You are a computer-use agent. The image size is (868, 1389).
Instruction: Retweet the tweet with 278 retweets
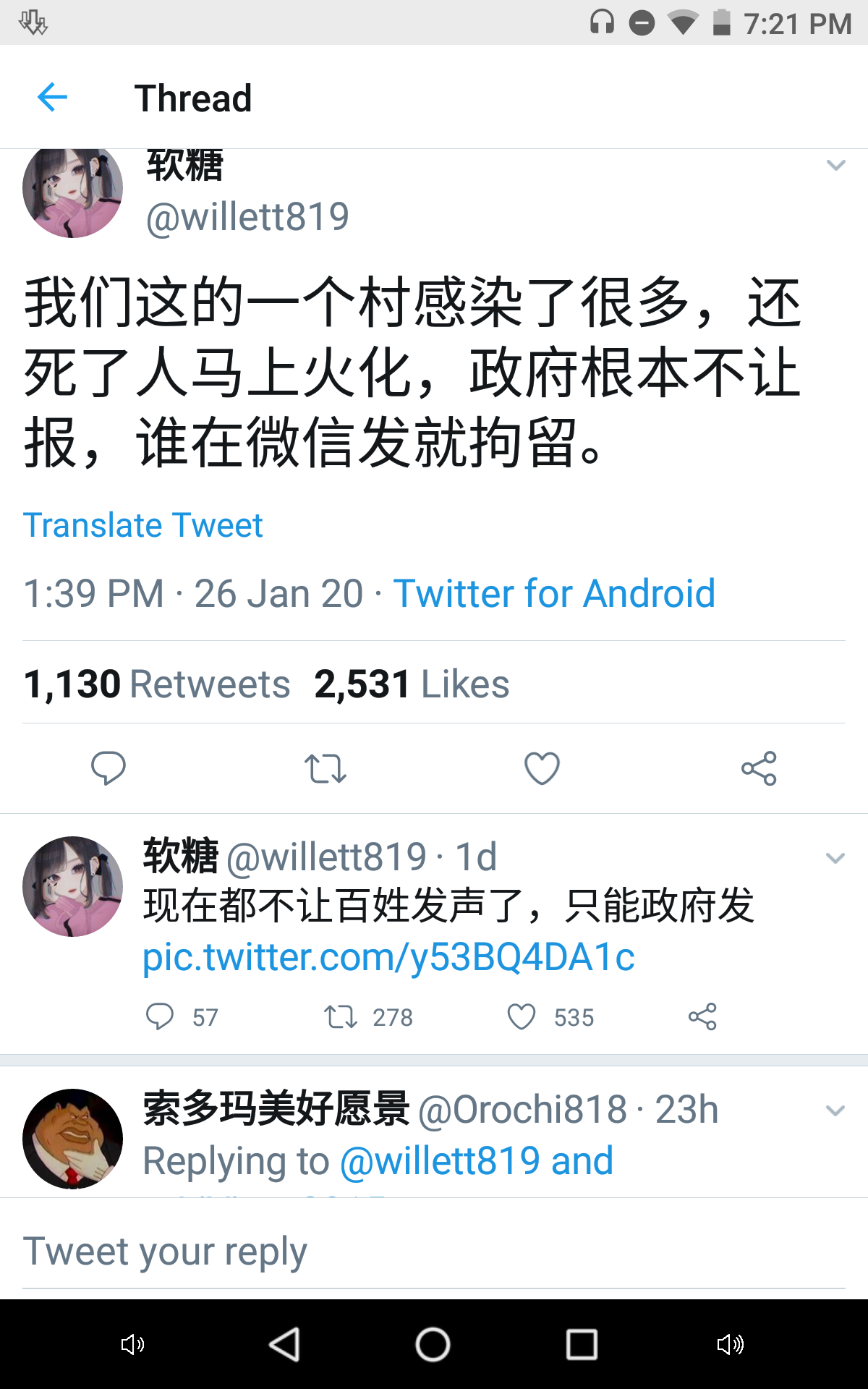point(340,1016)
